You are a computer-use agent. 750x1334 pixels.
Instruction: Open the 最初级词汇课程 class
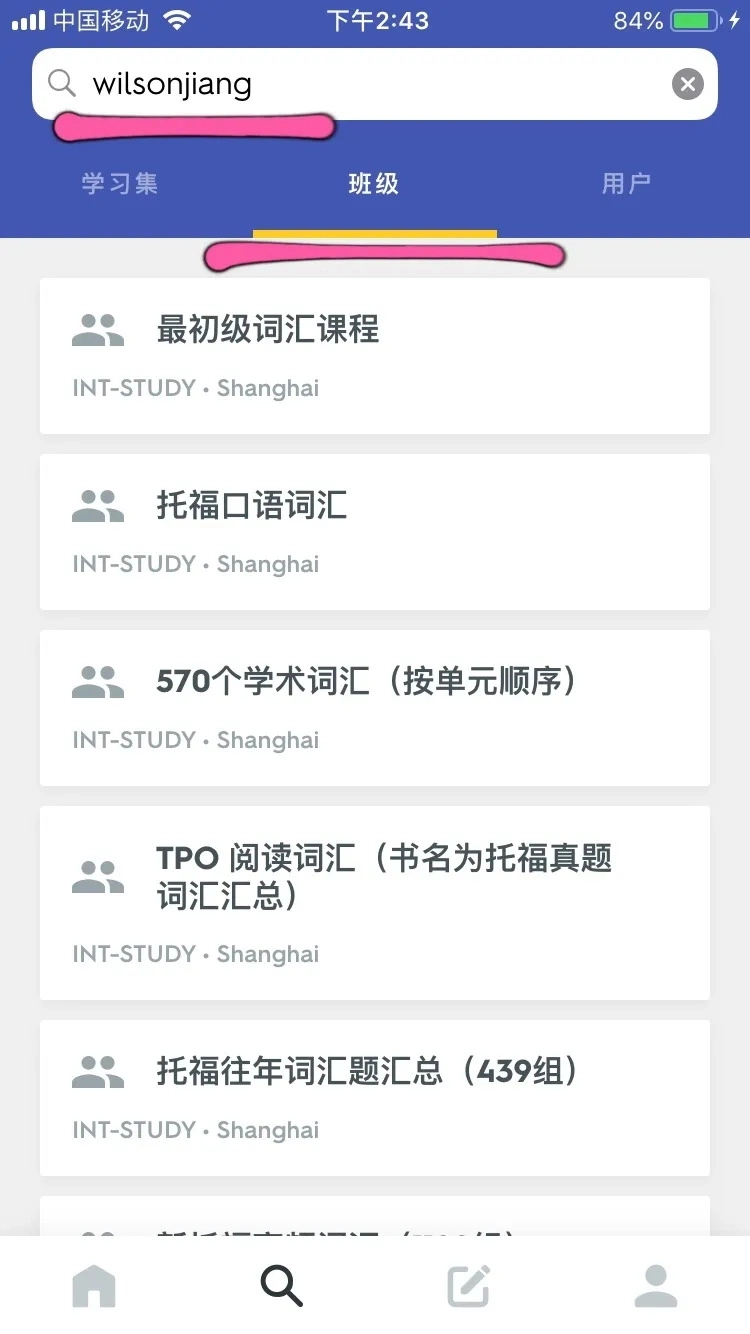click(x=374, y=355)
